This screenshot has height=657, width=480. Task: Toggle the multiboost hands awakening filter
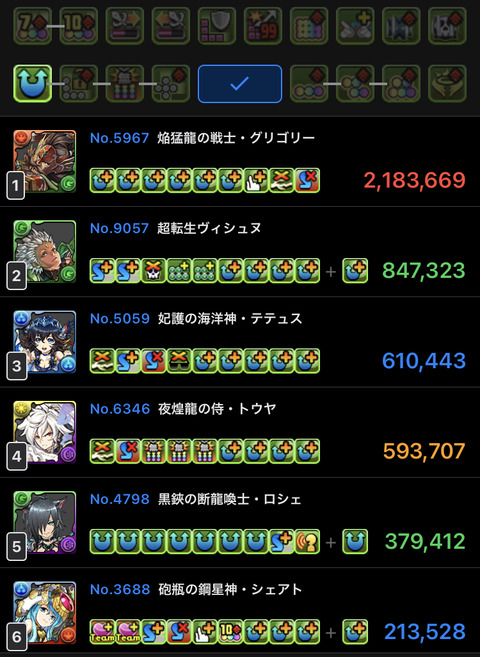coord(355,26)
